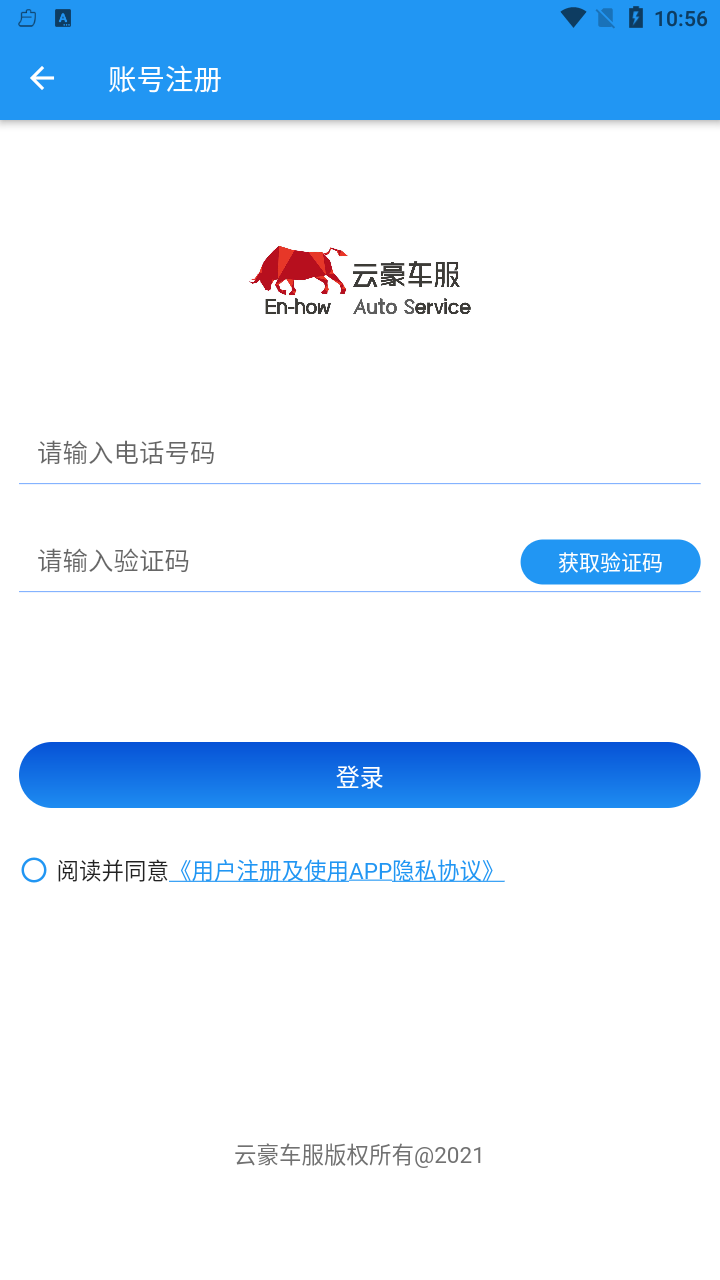Tap the blue 登录 button
Image resolution: width=720 pixels, height=1280 pixels.
pos(359,775)
